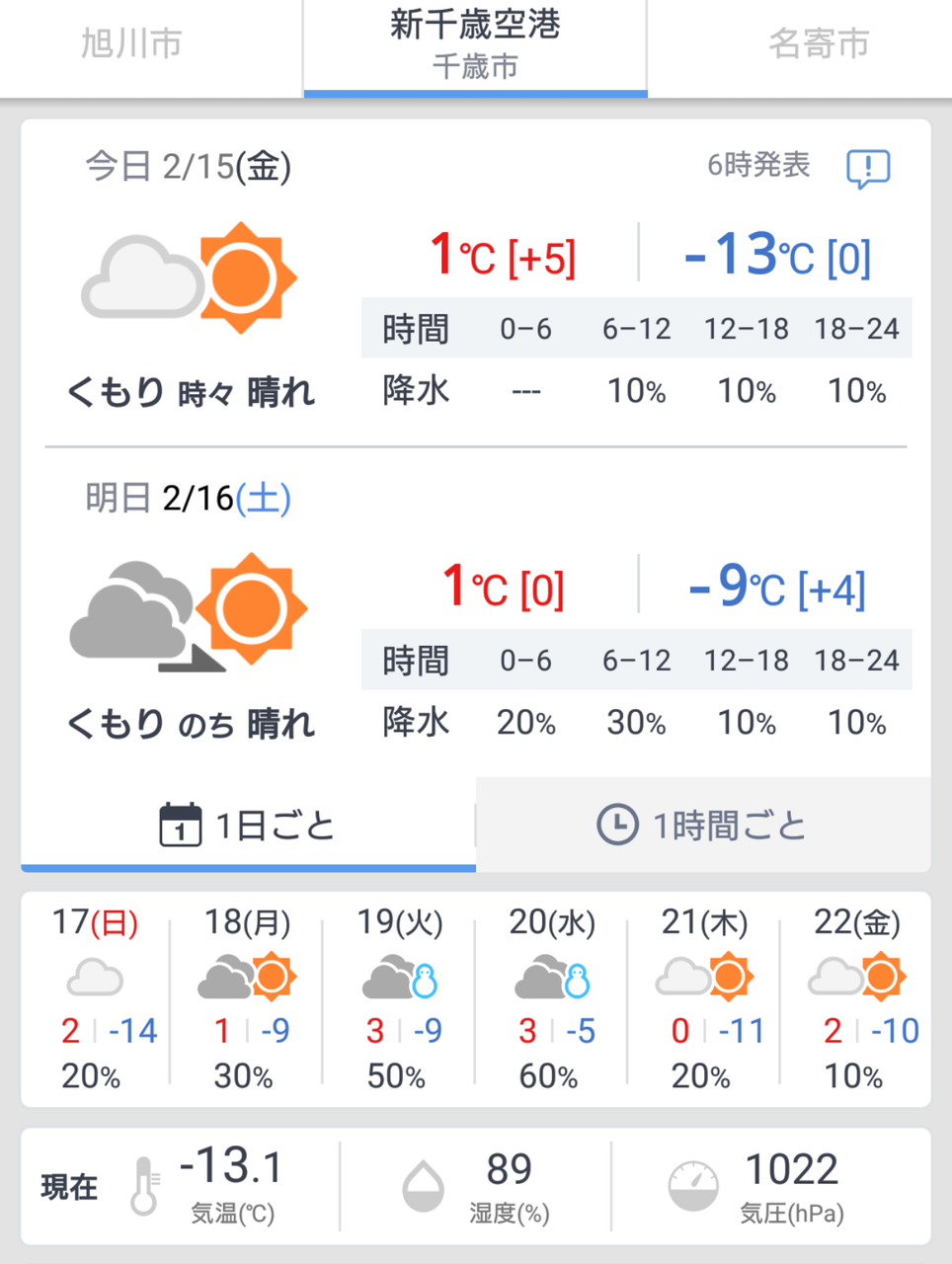Switch to the 1時間ごと hourly forecast tab
The width and height of the screenshot is (952, 1264).
(x=702, y=826)
